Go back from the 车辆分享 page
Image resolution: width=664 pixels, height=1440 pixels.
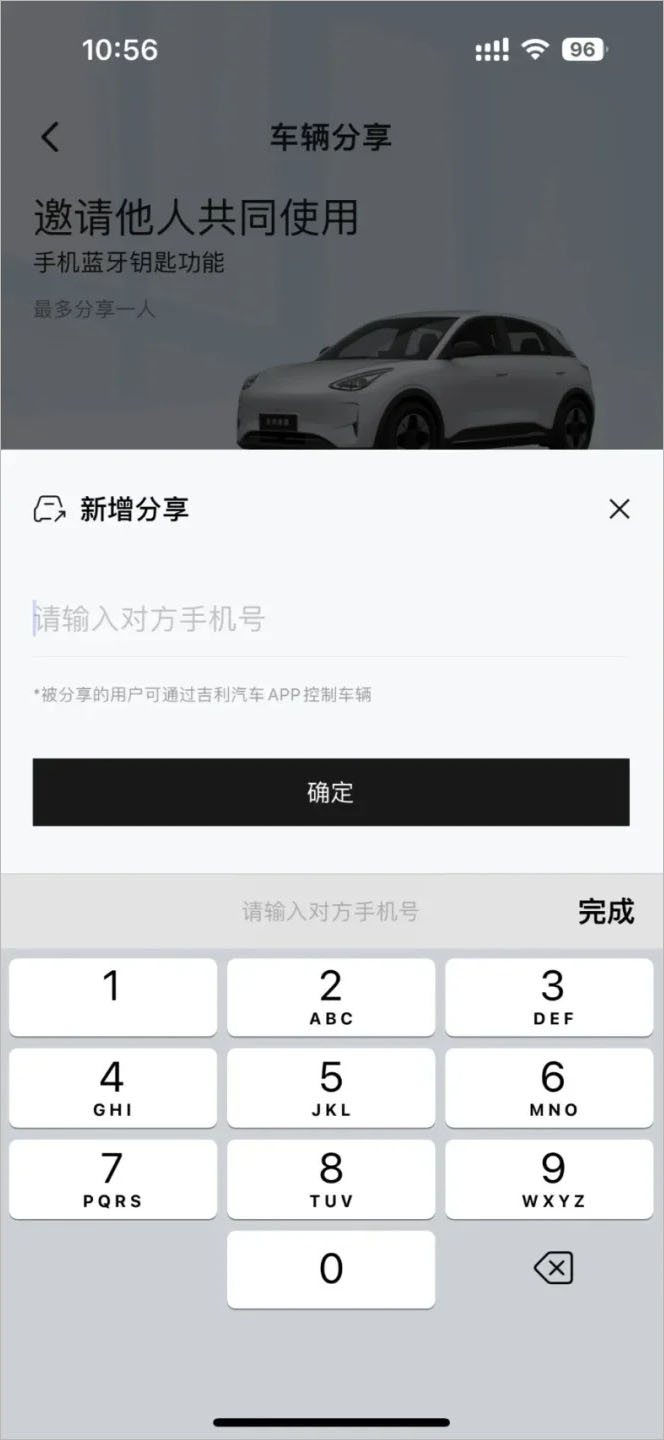(51, 137)
